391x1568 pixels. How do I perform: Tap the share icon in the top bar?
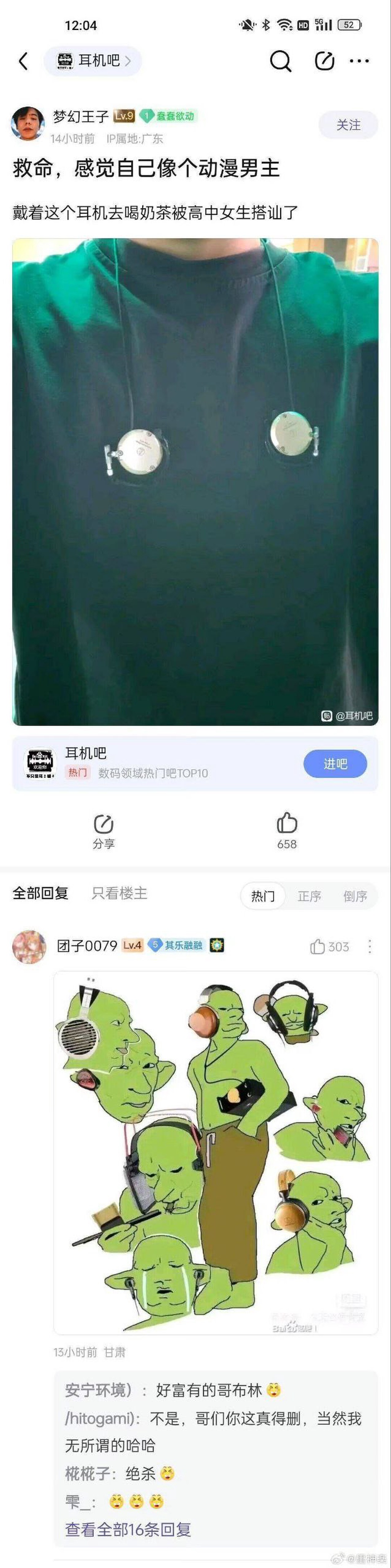point(324,61)
